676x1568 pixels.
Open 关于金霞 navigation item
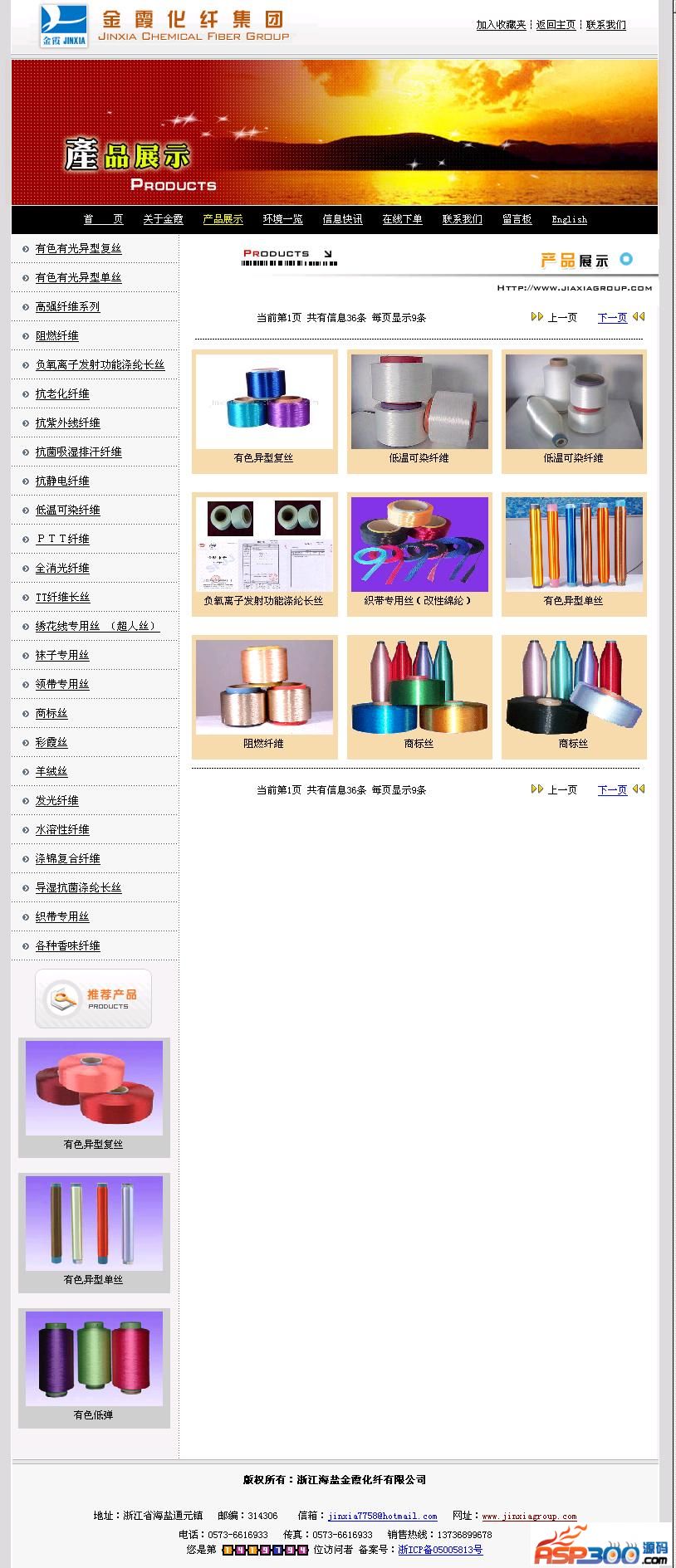(x=163, y=219)
